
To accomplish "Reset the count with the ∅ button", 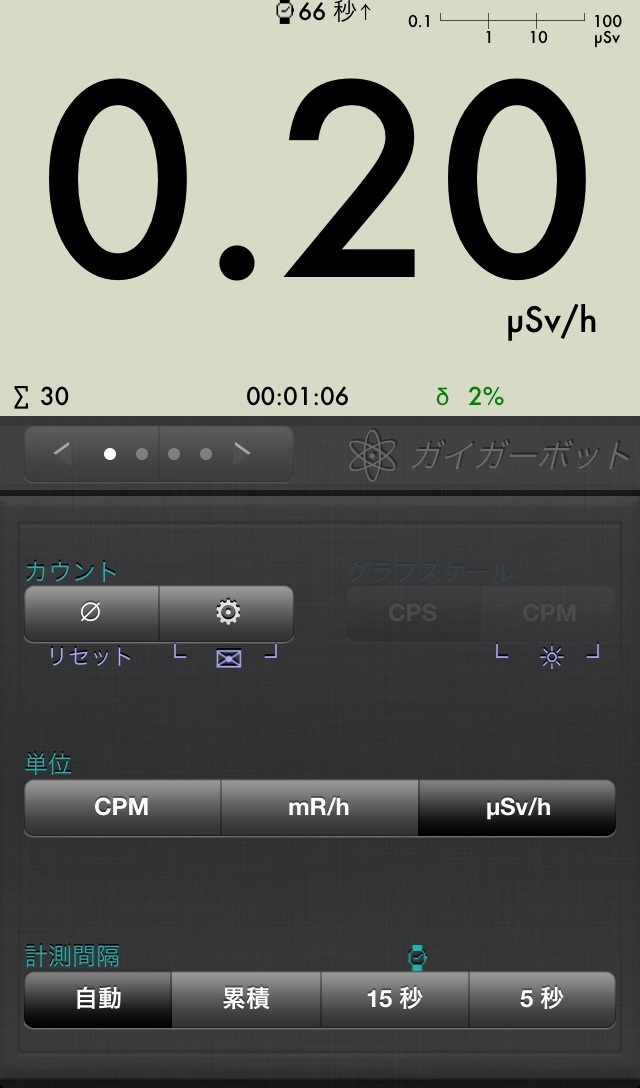I will point(92,612).
